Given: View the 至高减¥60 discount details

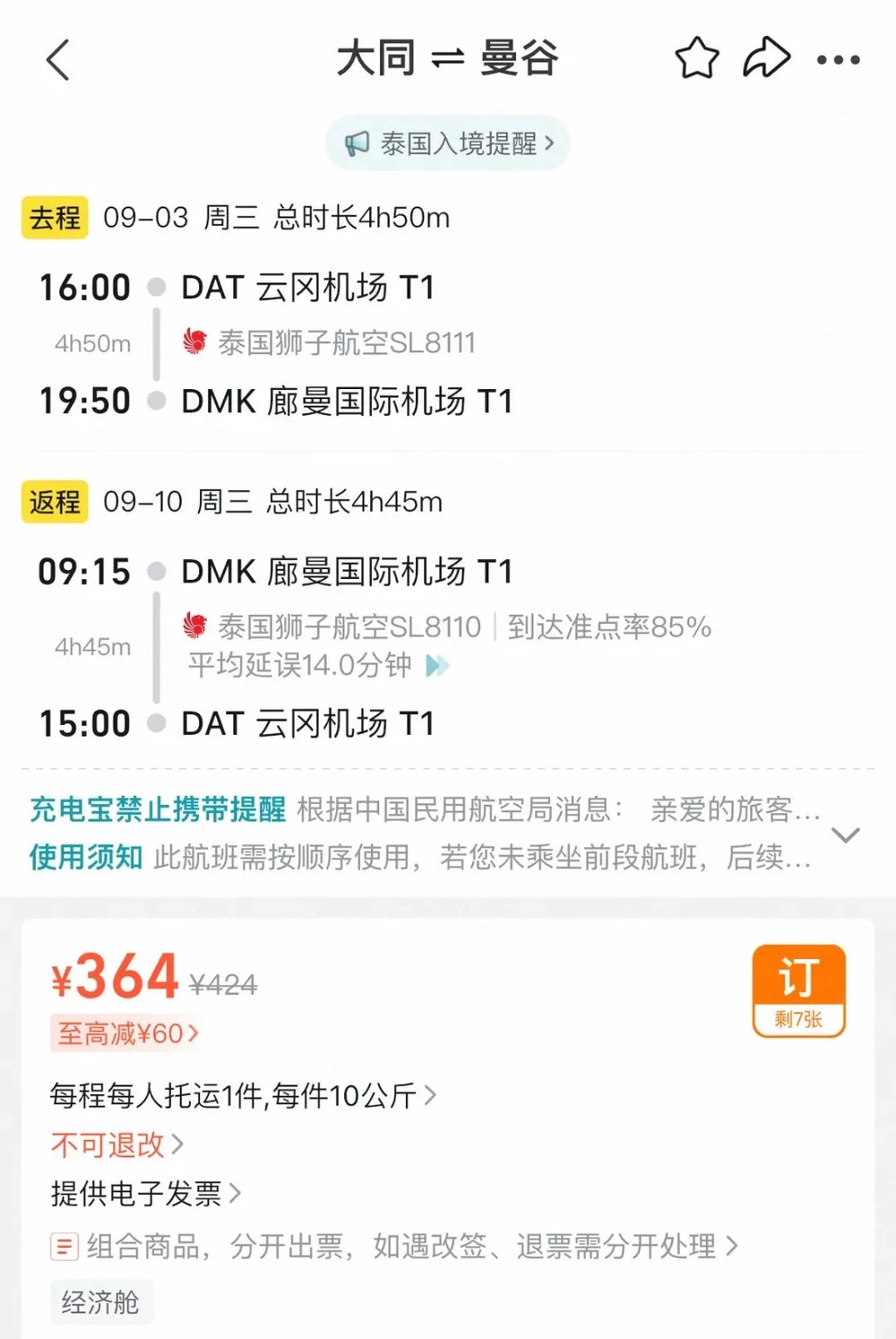Looking at the screenshot, I should (125, 1033).
